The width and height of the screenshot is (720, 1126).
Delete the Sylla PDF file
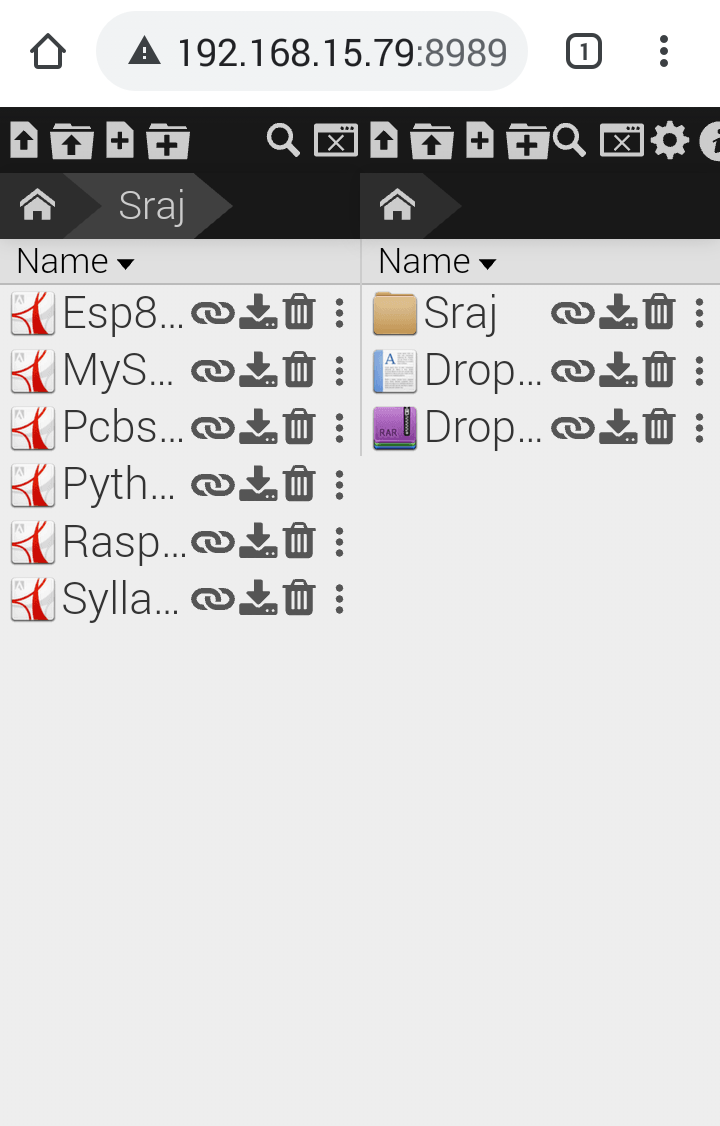point(300,599)
